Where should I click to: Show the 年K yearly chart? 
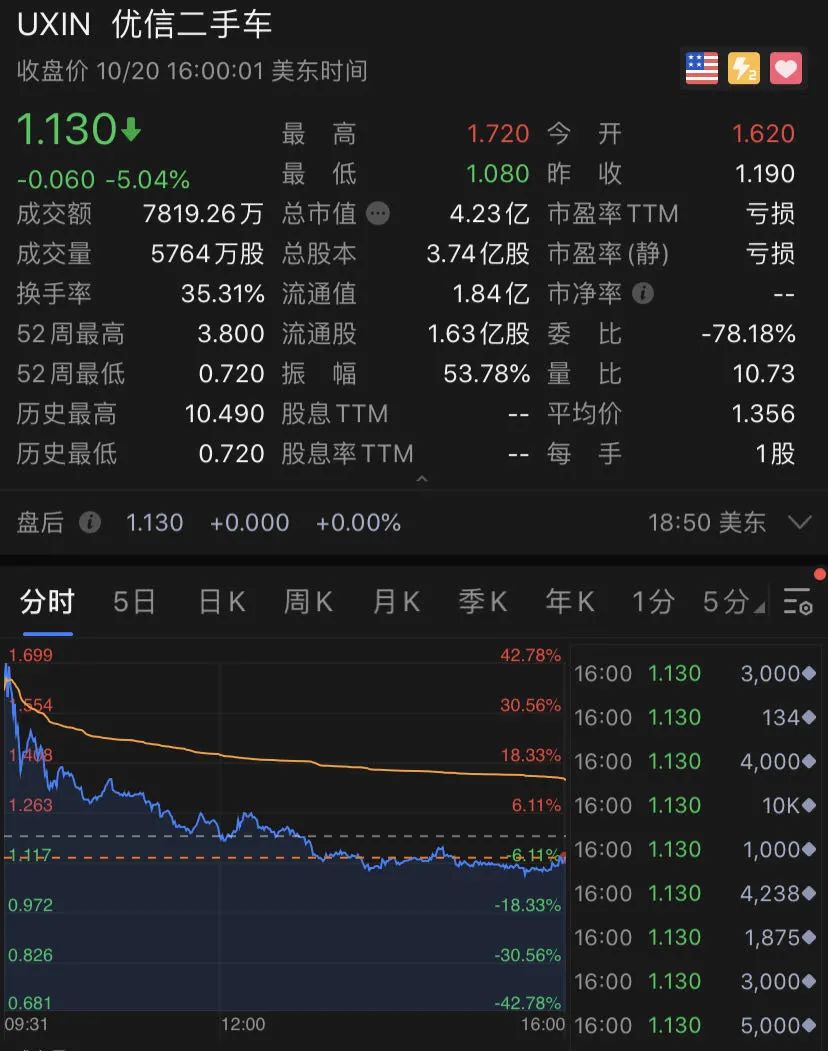click(x=570, y=602)
